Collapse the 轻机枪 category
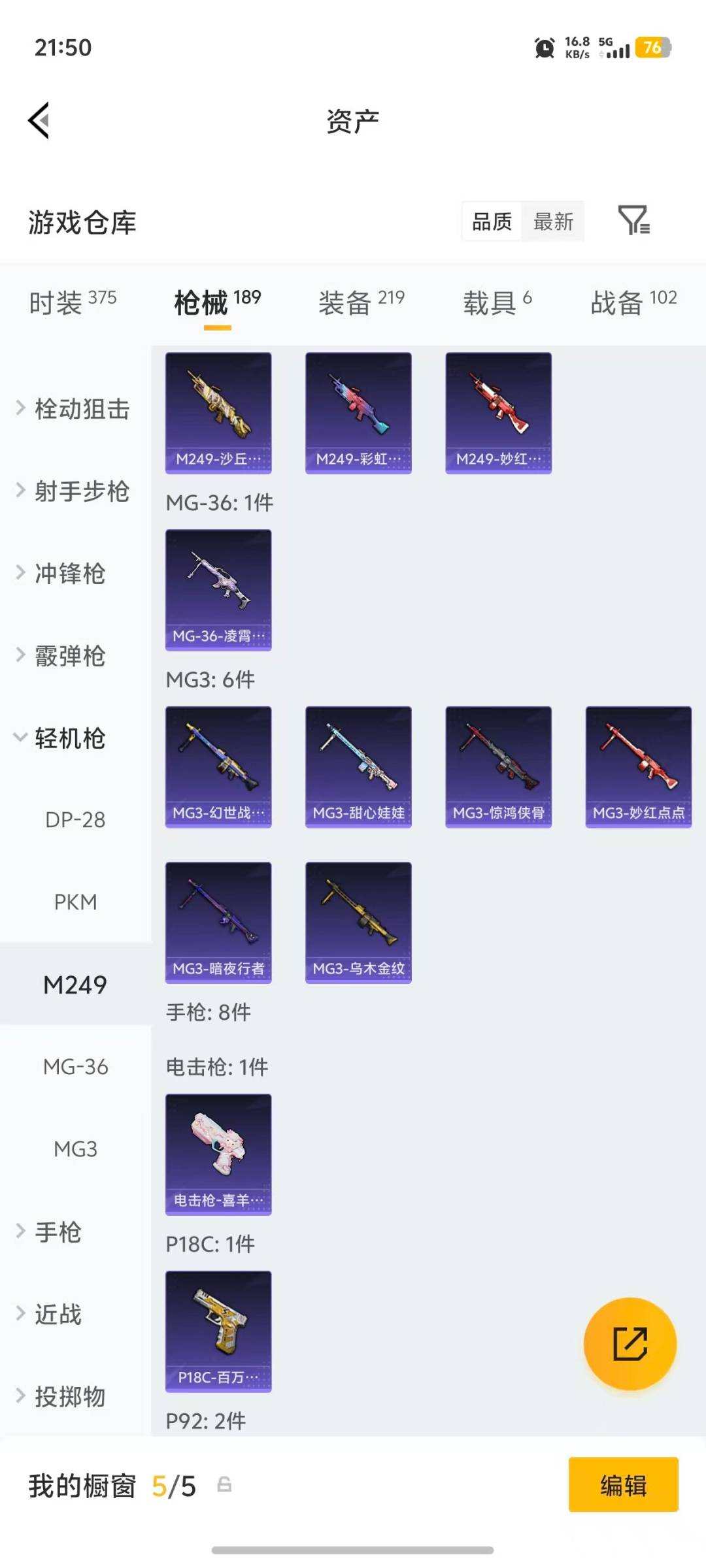This screenshot has height=1568, width=706. [x=69, y=740]
